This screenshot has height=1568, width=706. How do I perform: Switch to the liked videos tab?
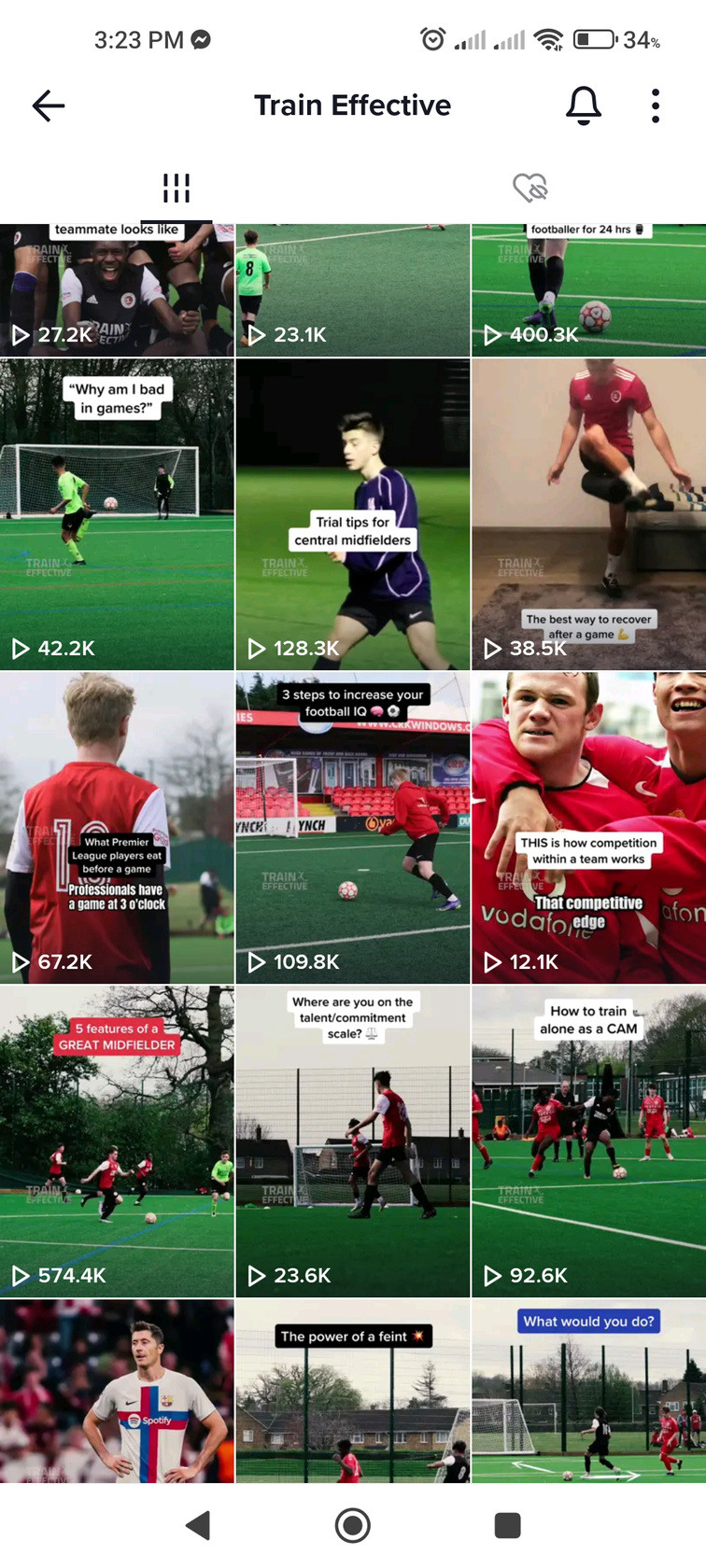coord(529,188)
